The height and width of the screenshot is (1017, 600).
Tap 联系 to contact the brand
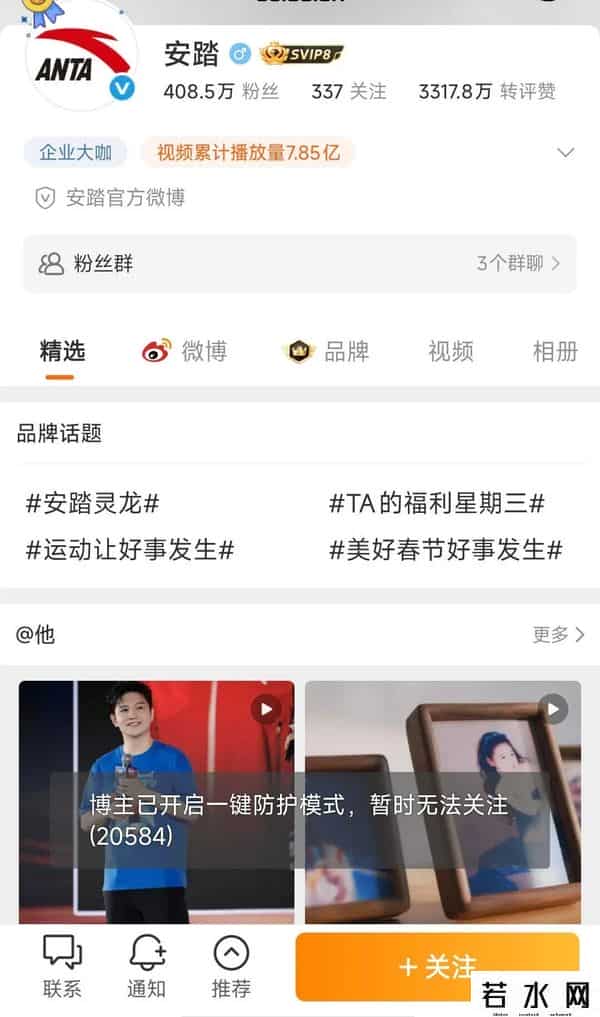click(x=62, y=965)
